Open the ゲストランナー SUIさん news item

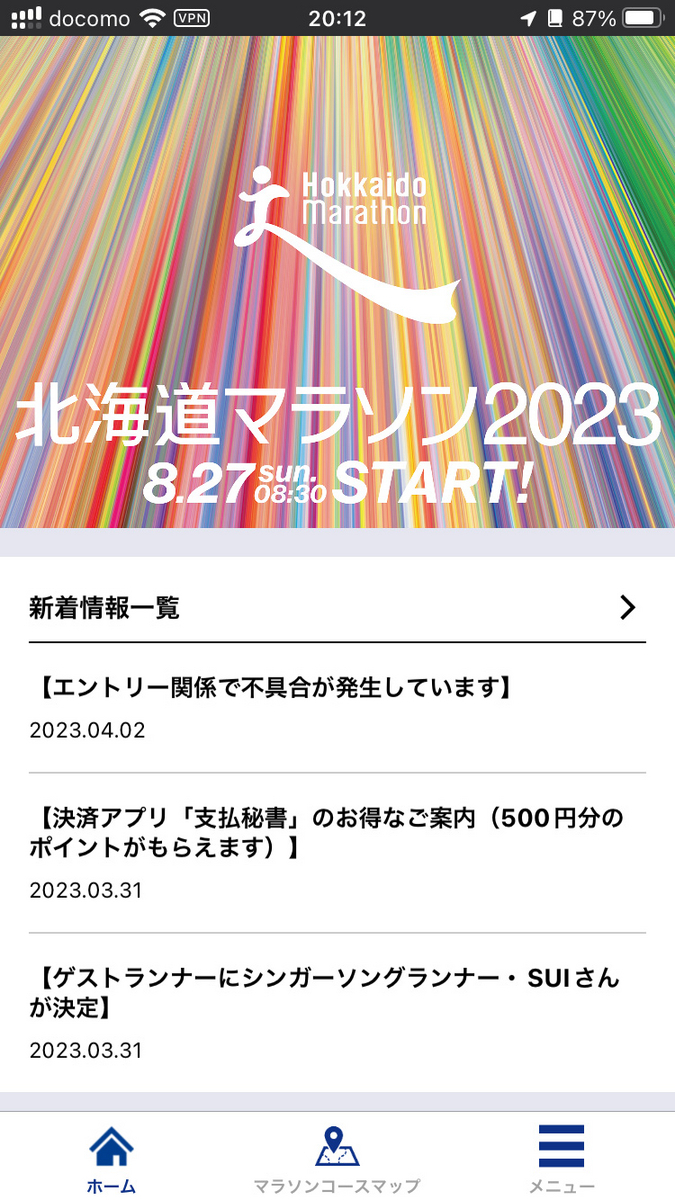pos(337,1013)
